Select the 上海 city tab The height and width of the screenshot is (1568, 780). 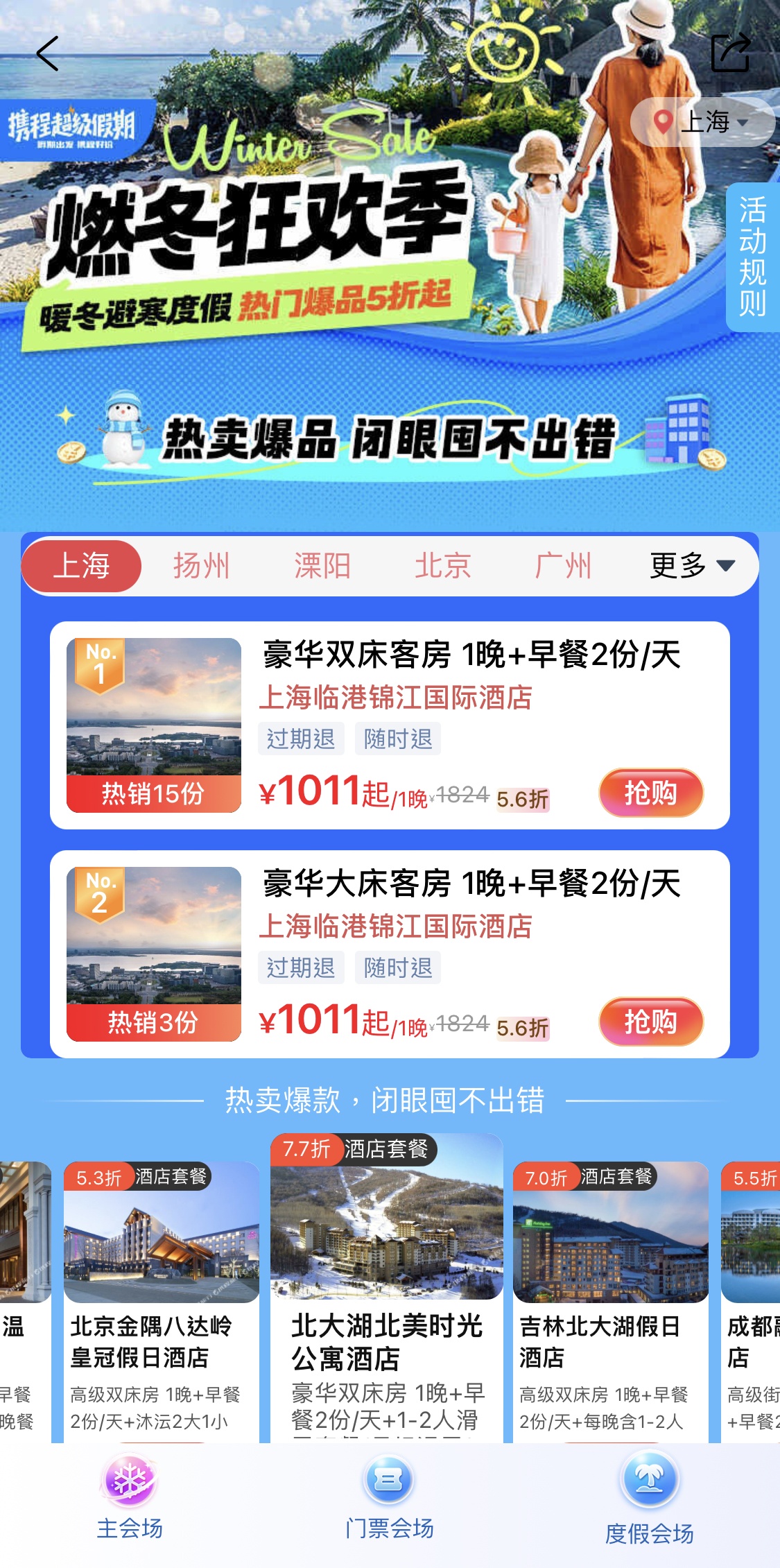coord(82,566)
